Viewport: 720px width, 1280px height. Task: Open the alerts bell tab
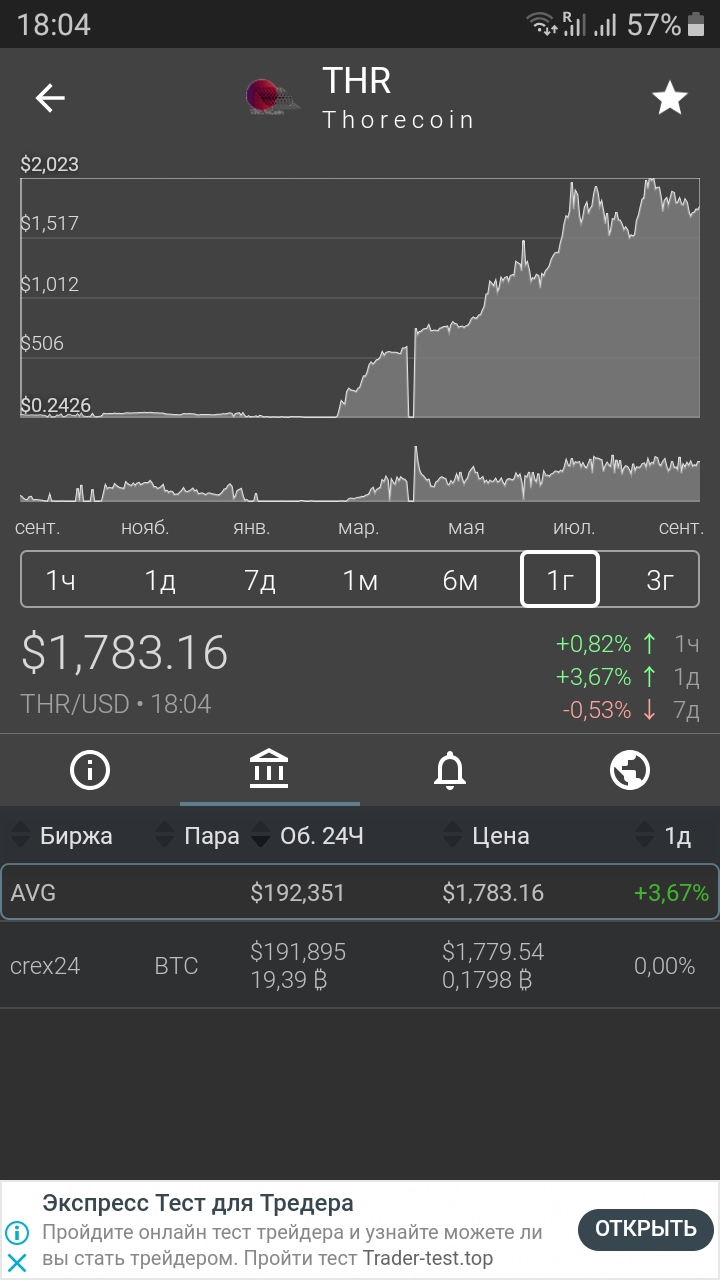point(450,770)
